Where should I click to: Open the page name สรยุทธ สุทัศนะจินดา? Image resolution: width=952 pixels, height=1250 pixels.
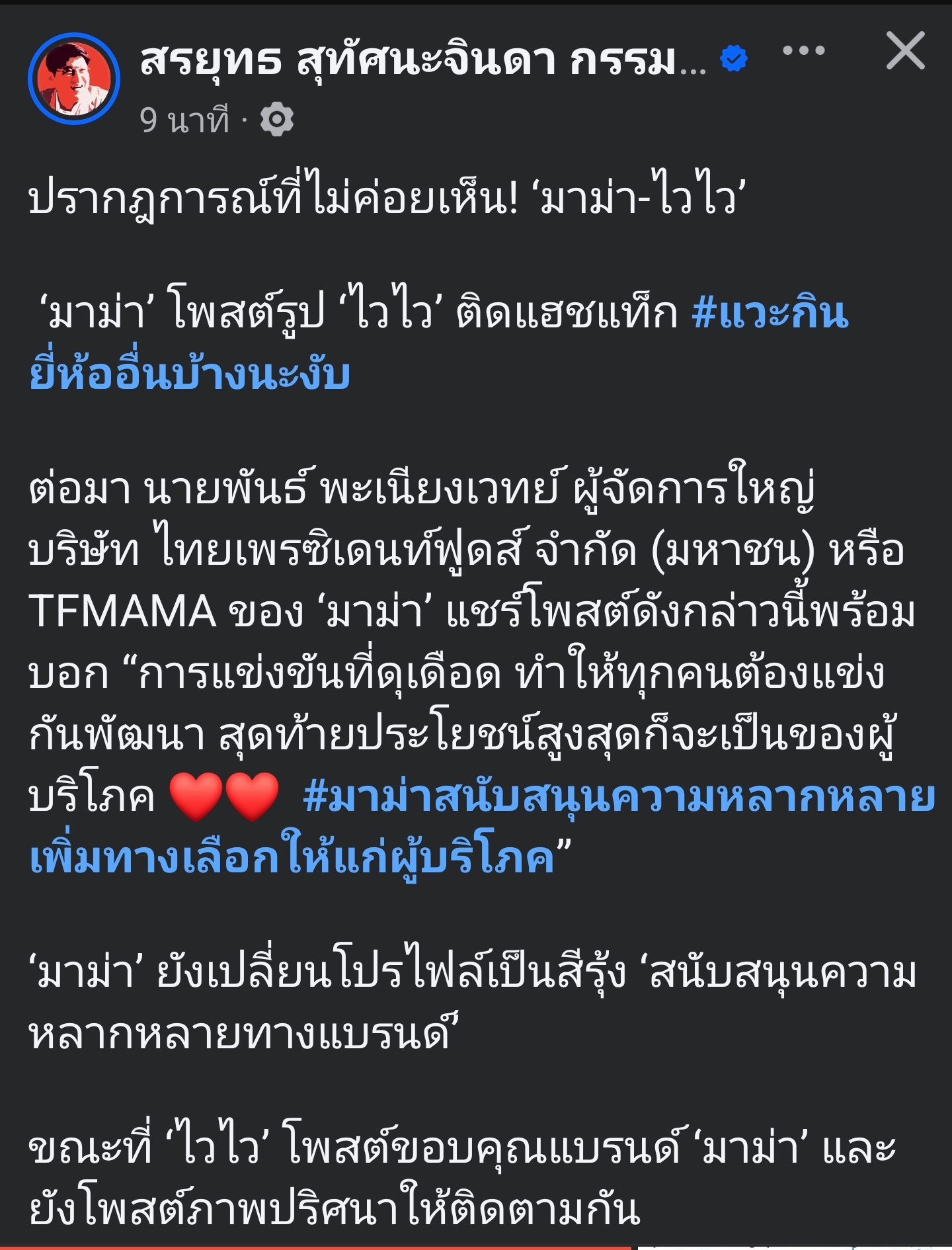coord(422,60)
